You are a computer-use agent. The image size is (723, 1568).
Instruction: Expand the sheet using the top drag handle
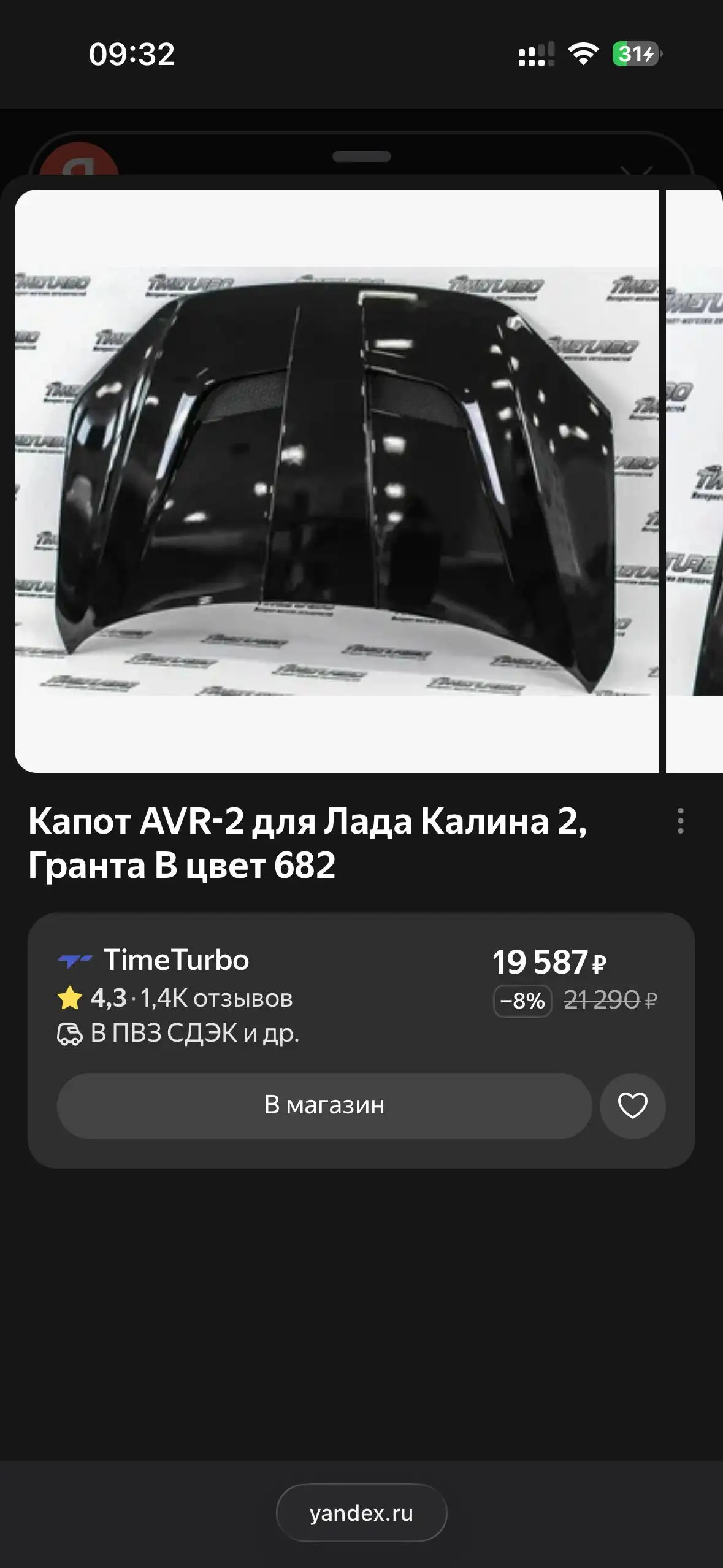pos(361,155)
